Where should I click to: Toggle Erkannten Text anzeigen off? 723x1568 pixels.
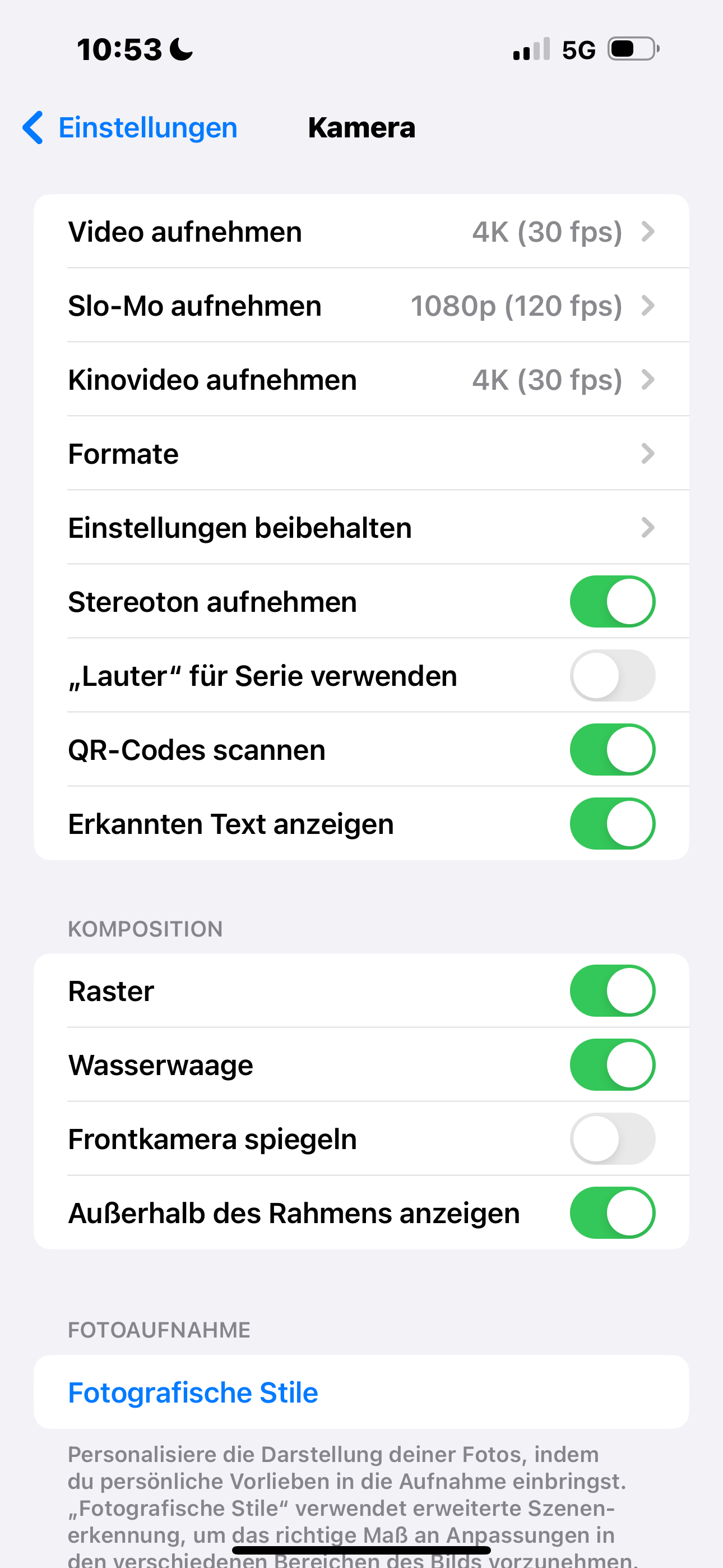[x=611, y=824]
